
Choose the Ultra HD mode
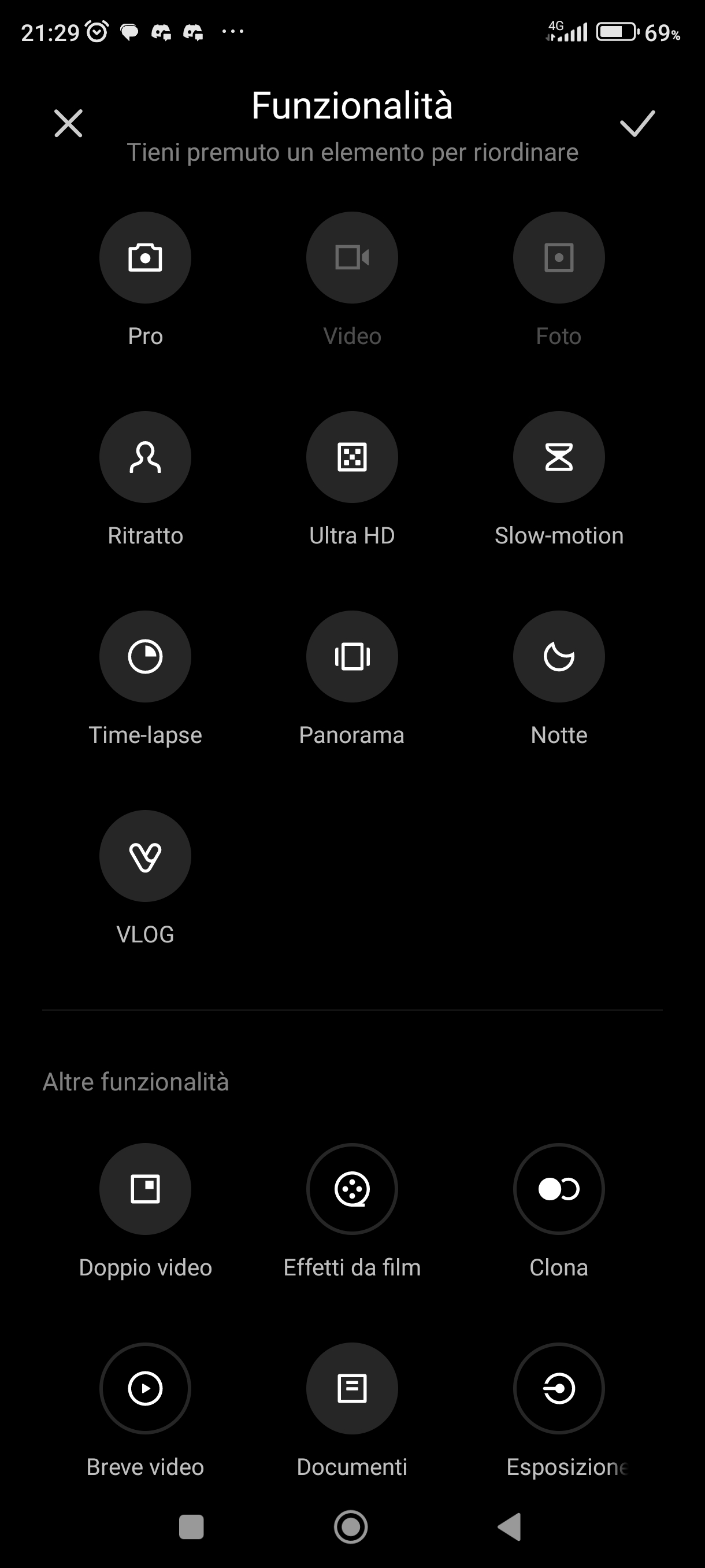pos(352,457)
